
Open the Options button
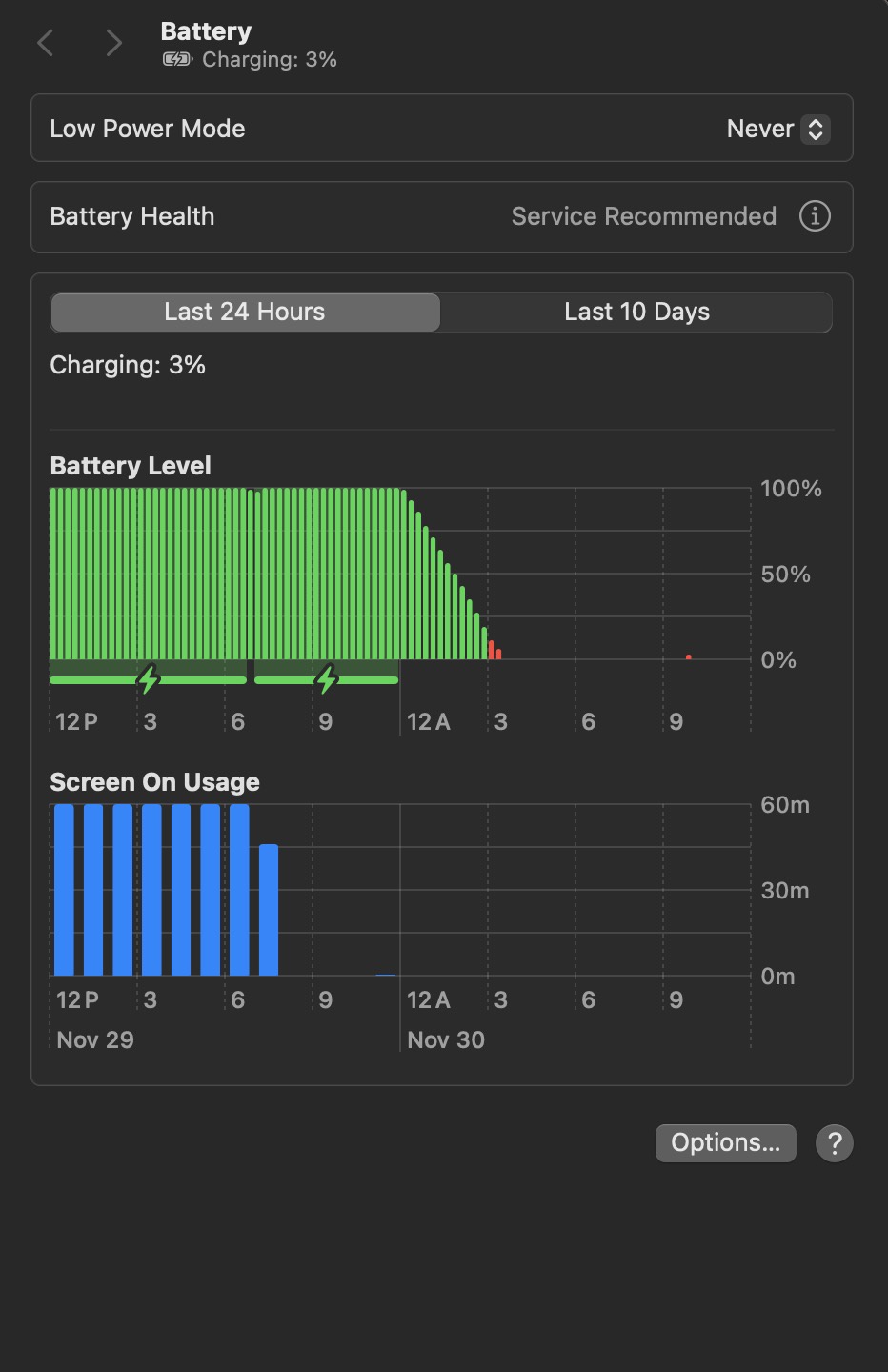click(x=725, y=1142)
